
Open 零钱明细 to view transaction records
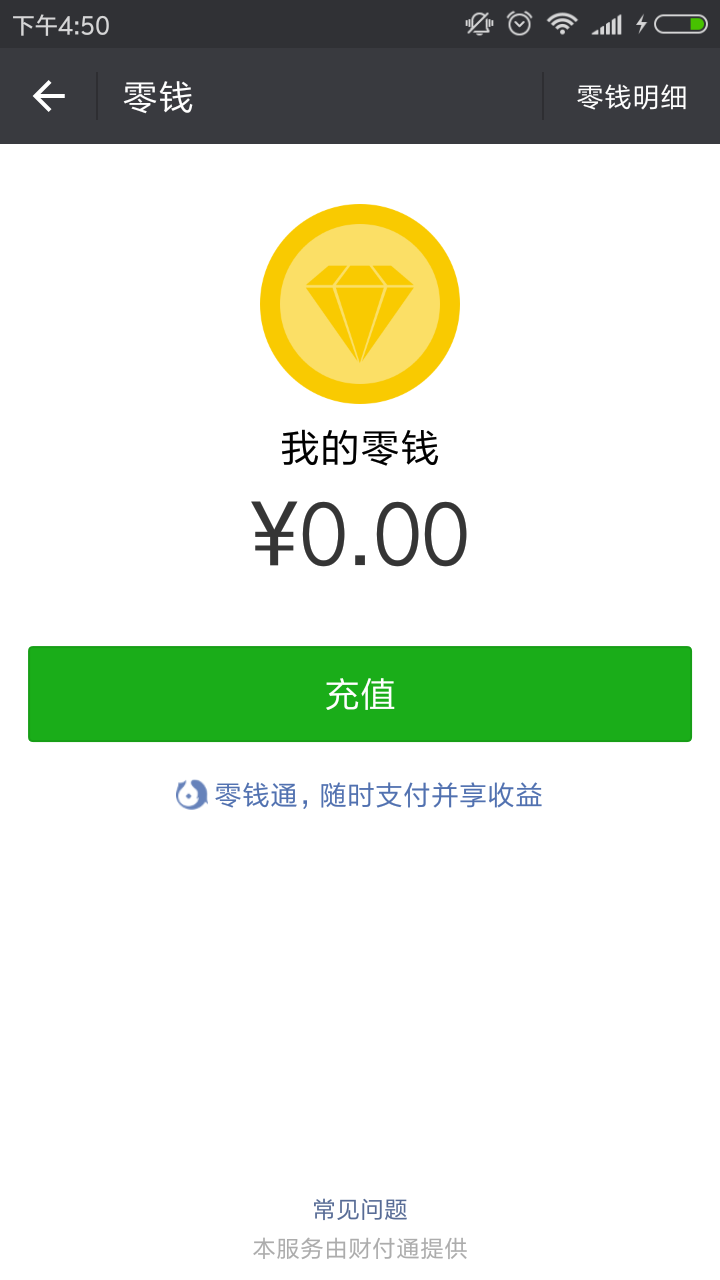629,96
